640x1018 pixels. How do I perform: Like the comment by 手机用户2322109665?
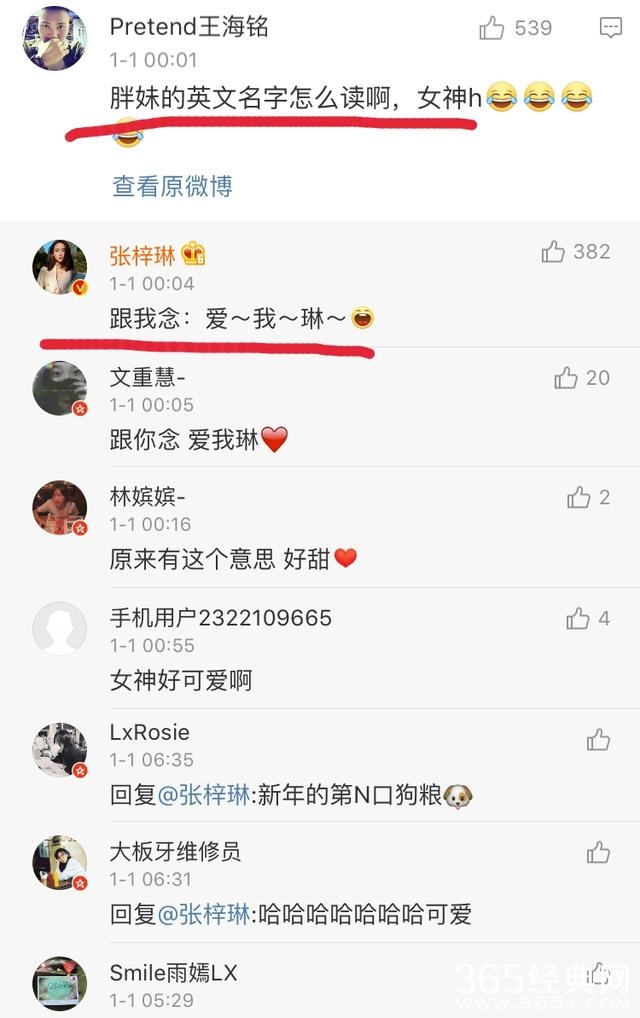pyautogui.click(x=578, y=619)
